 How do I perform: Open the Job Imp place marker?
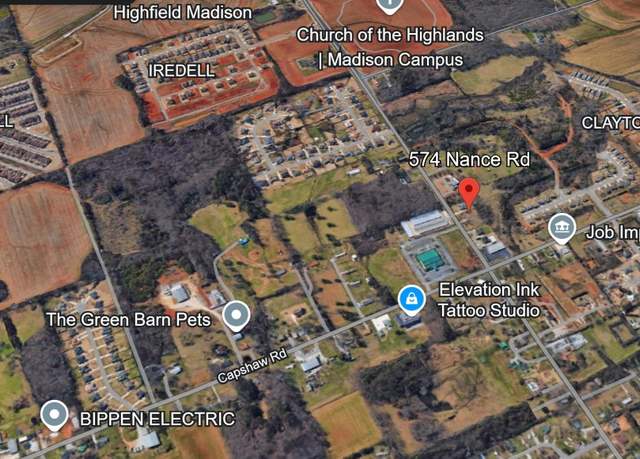pos(562,228)
